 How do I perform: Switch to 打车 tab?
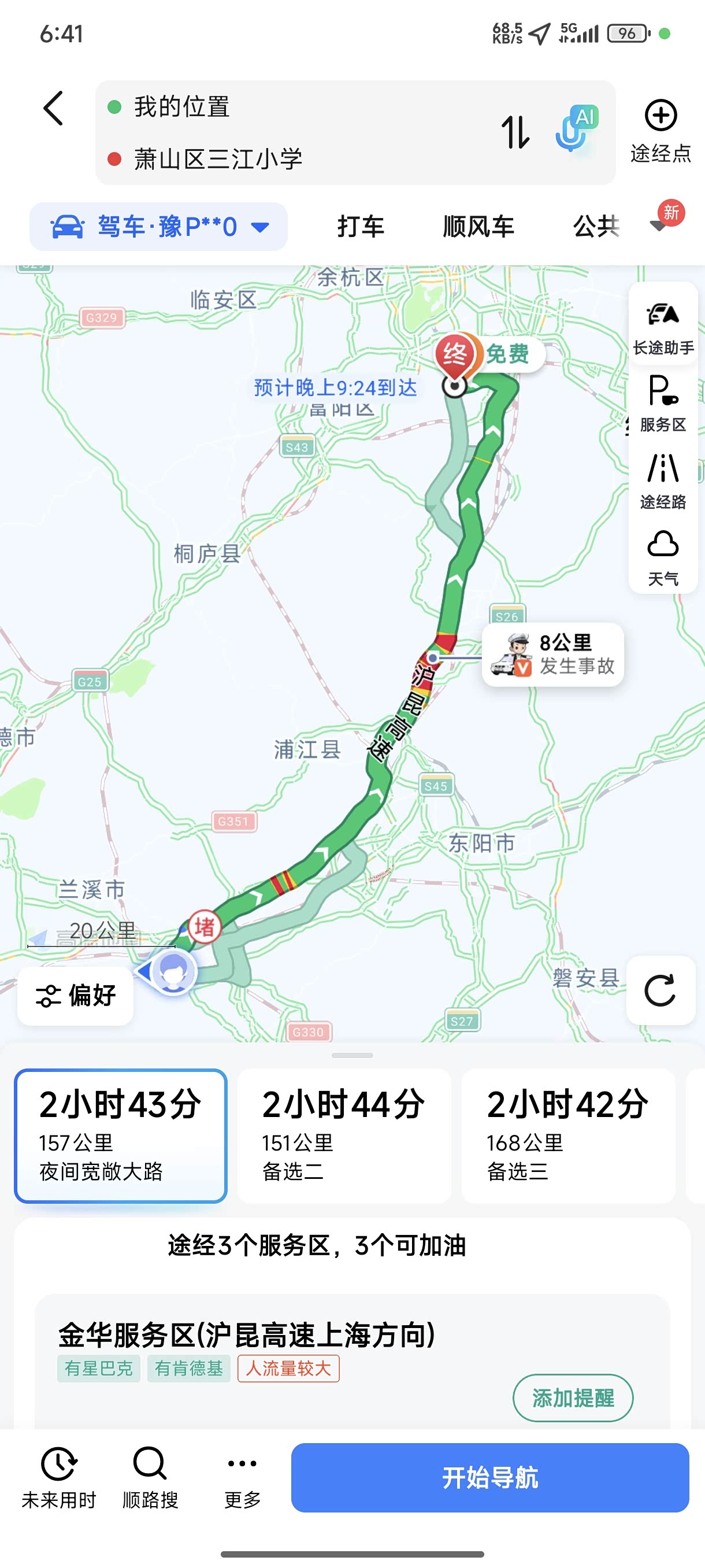(x=361, y=227)
